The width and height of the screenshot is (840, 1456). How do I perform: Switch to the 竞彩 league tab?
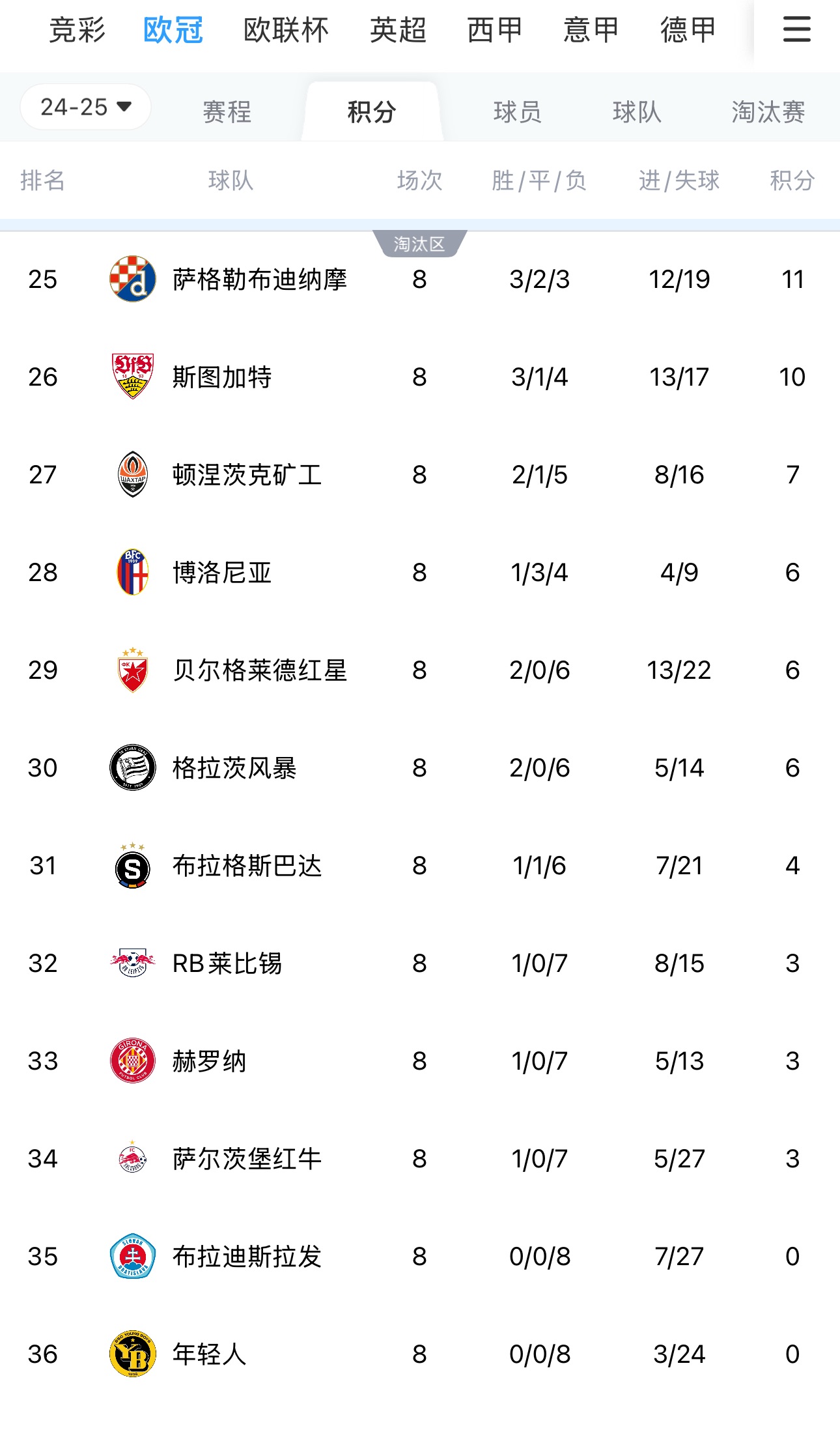coord(77,30)
